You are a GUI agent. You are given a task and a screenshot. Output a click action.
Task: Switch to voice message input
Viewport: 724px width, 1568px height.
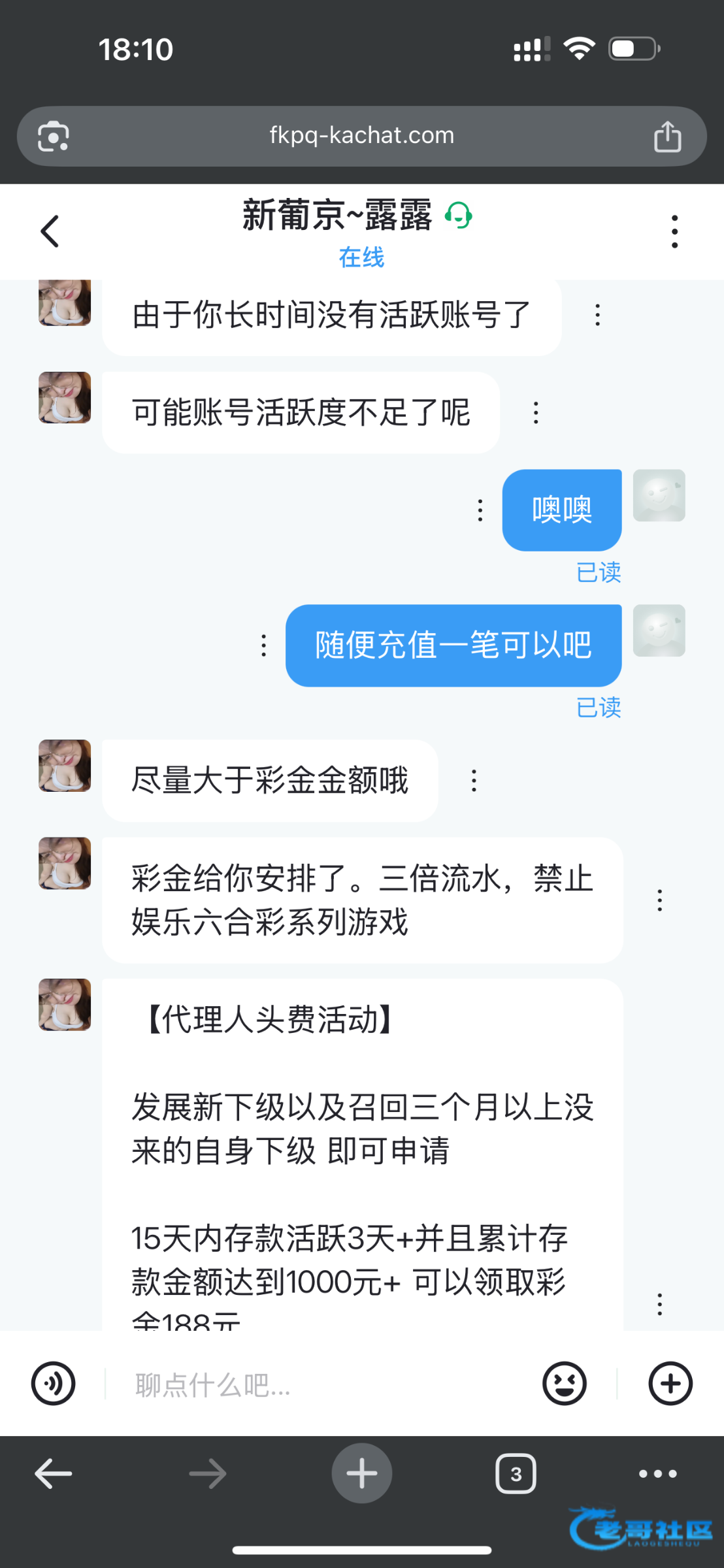tap(54, 1383)
